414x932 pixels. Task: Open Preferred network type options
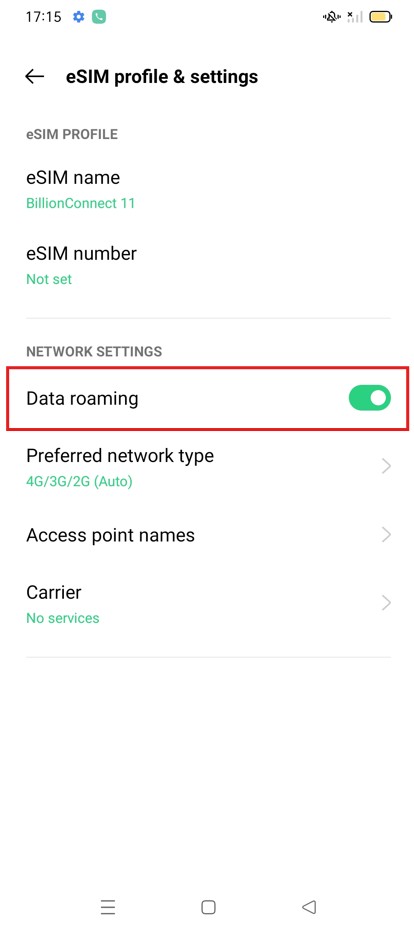coord(207,467)
